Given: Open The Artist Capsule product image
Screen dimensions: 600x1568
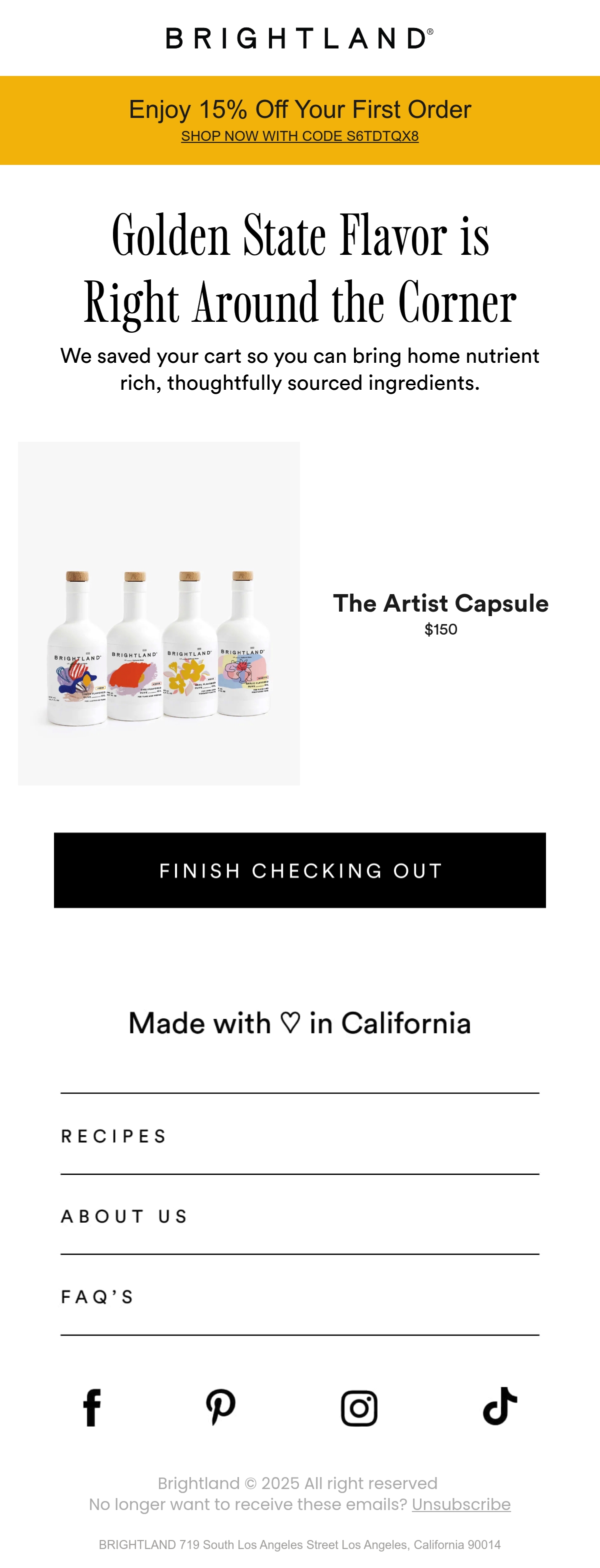Looking at the screenshot, I should 159,614.
